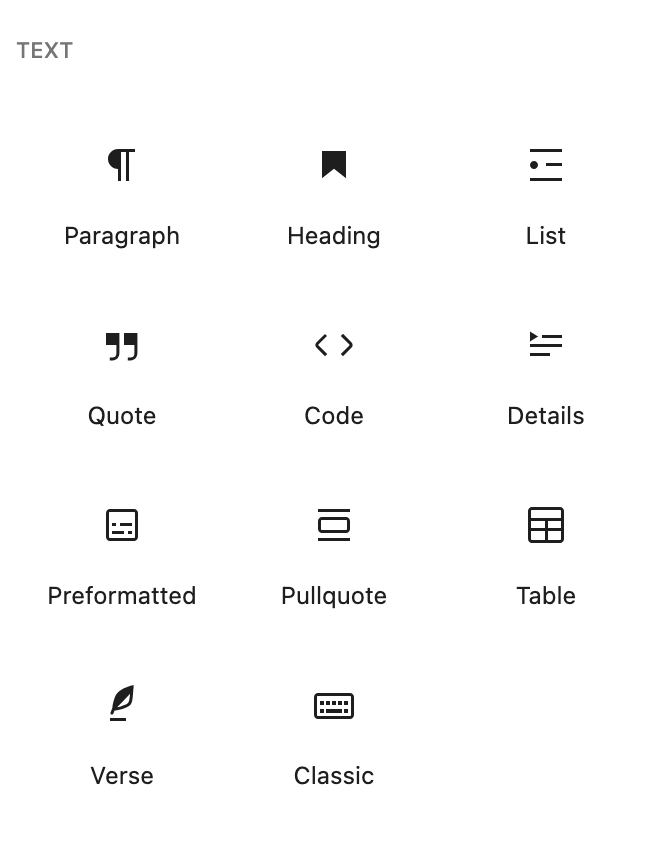Open the Classic editor block
670x856 pixels.
pyautogui.click(x=334, y=734)
